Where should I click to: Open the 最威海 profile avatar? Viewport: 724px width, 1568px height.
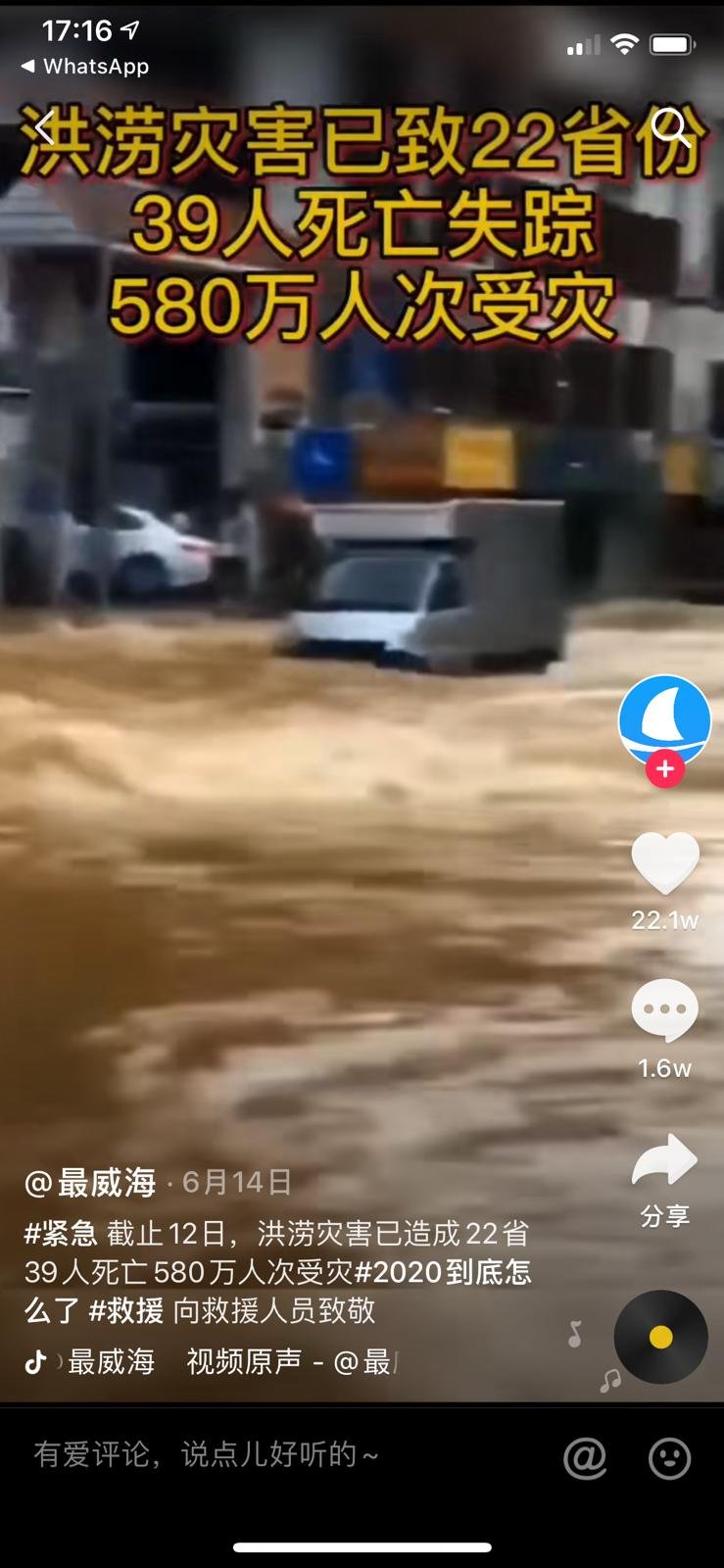tap(664, 720)
